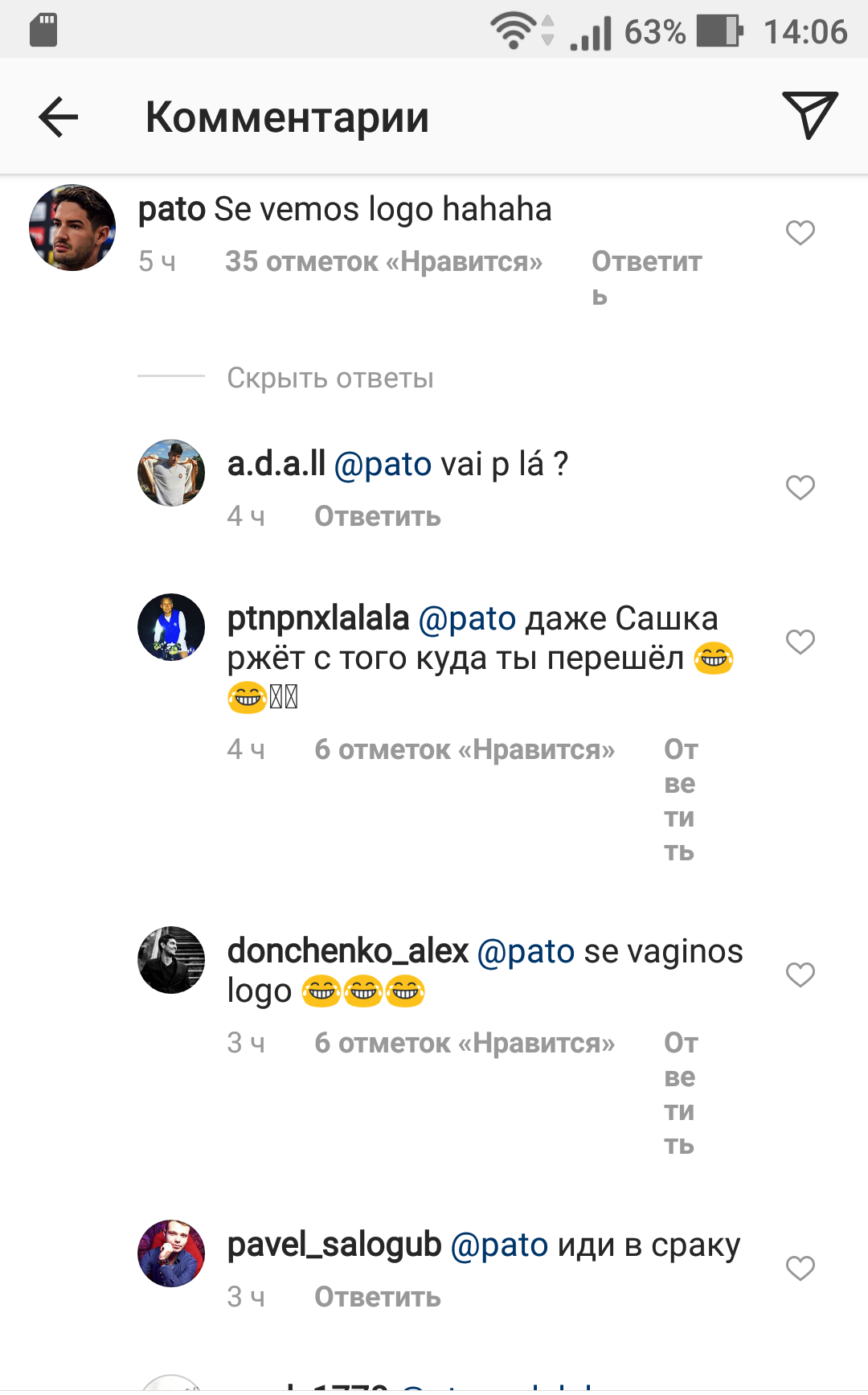The image size is (868, 1395).
Task: Reply to donchenko_alex's comment
Action: [680, 1093]
